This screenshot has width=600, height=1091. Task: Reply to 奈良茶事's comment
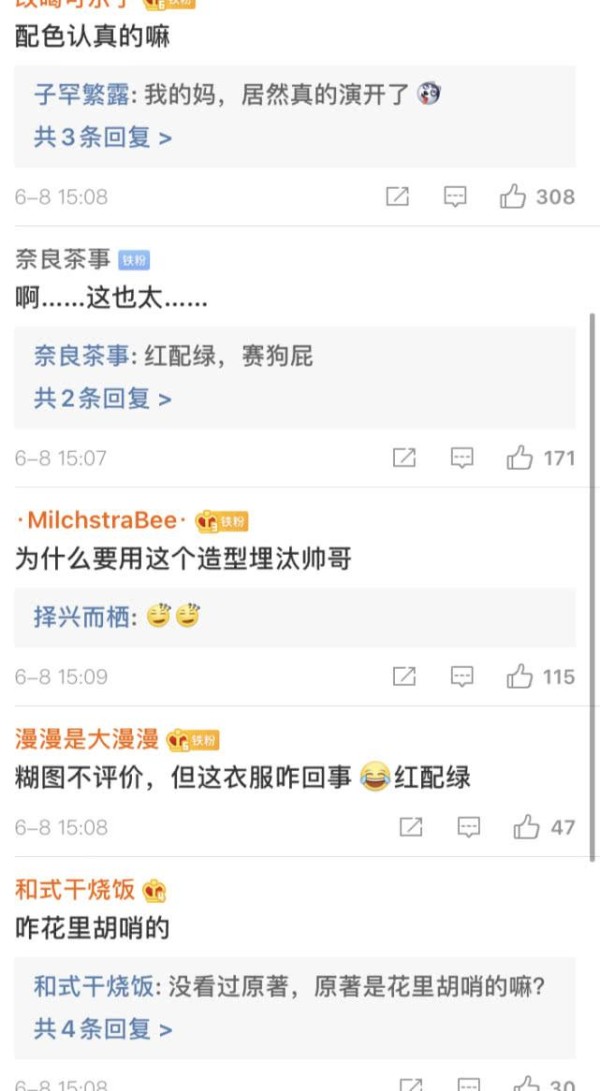click(462, 458)
